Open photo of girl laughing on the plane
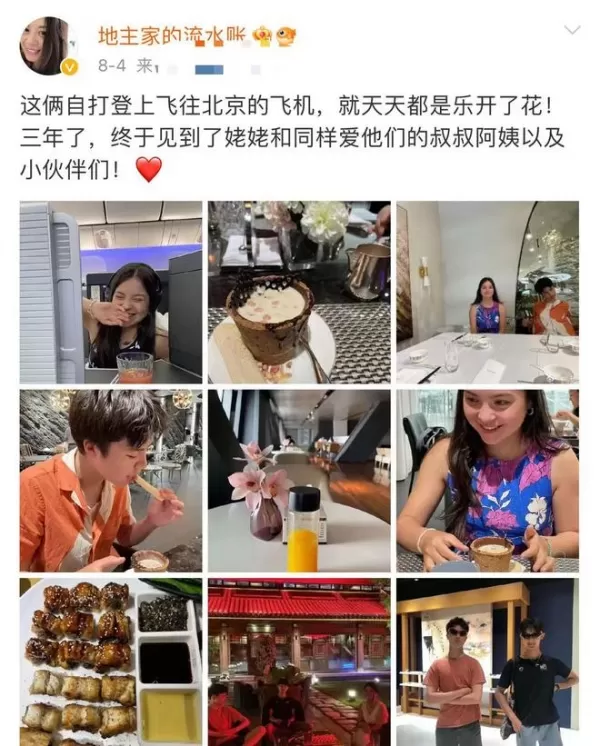Screen dimensions: 600x746 coord(111,291)
